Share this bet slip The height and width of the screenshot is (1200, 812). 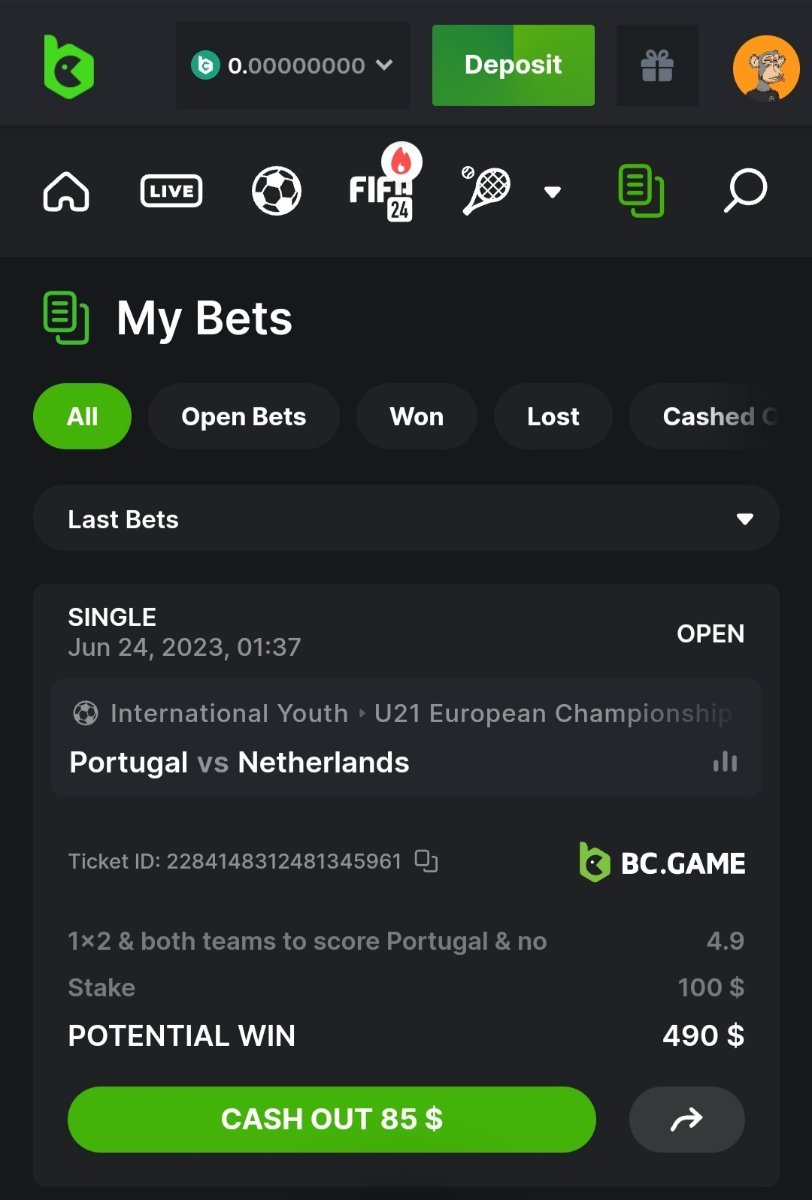(687, 1119)
